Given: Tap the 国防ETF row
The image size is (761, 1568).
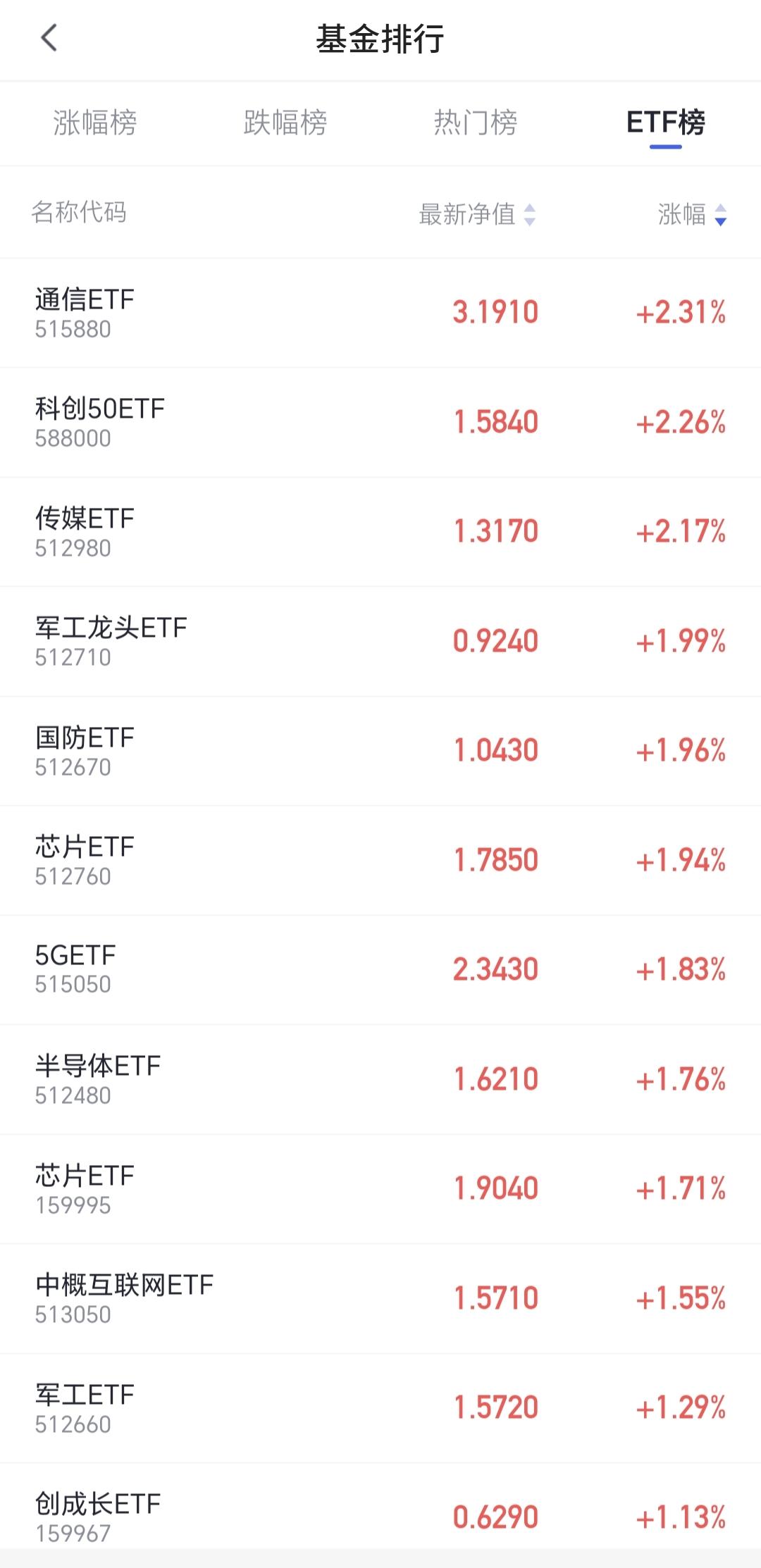Looking at the screenshot, I should pyautogui.click(x=380, y=751).
